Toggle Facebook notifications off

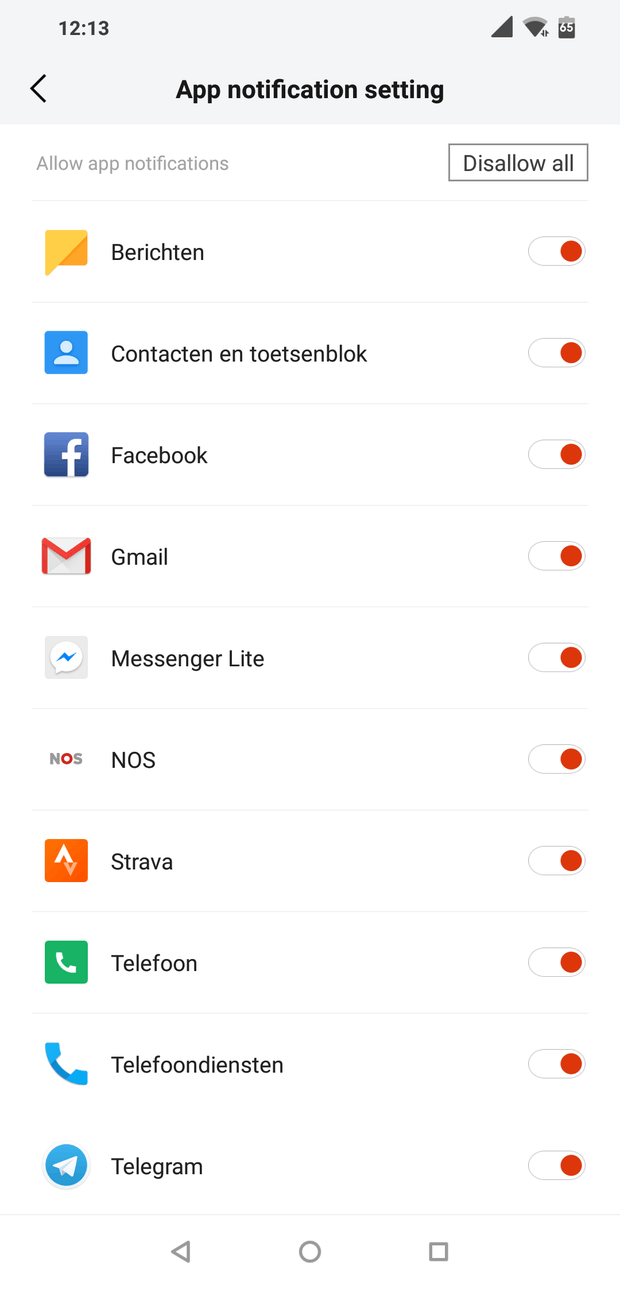click(556, 455)
